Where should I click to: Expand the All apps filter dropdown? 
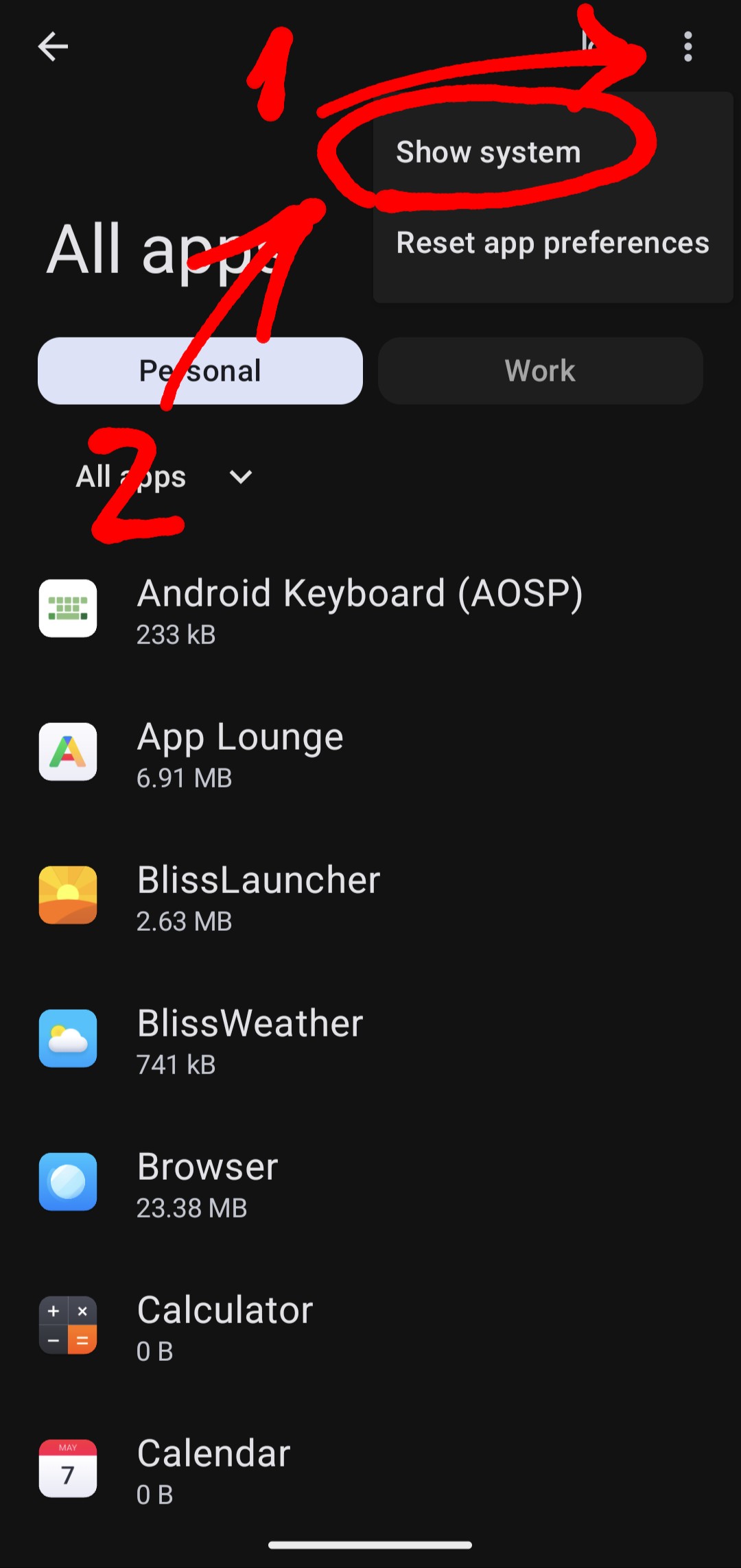coord(165,477)
